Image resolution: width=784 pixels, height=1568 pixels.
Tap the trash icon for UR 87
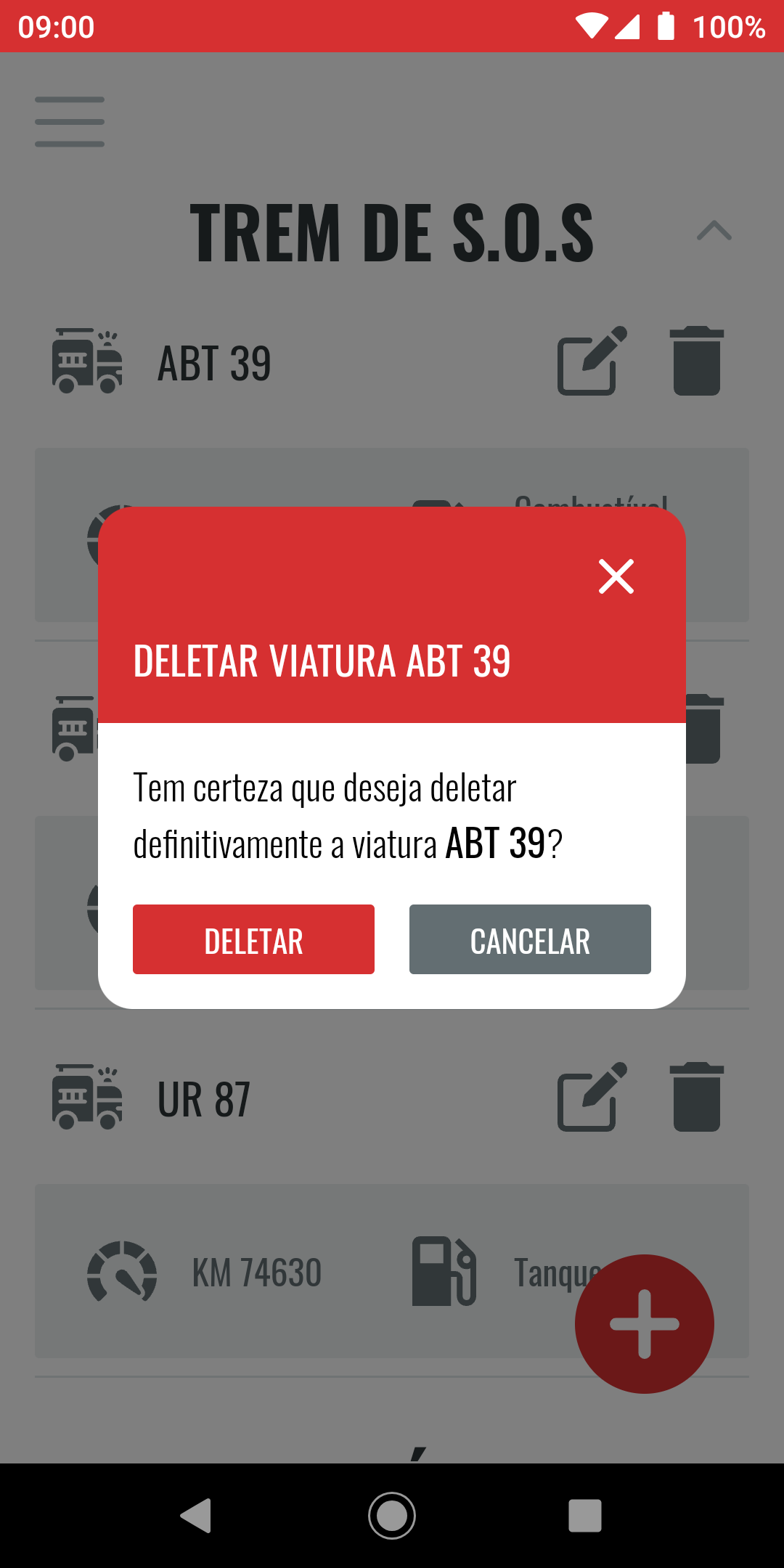(696, 1097)
